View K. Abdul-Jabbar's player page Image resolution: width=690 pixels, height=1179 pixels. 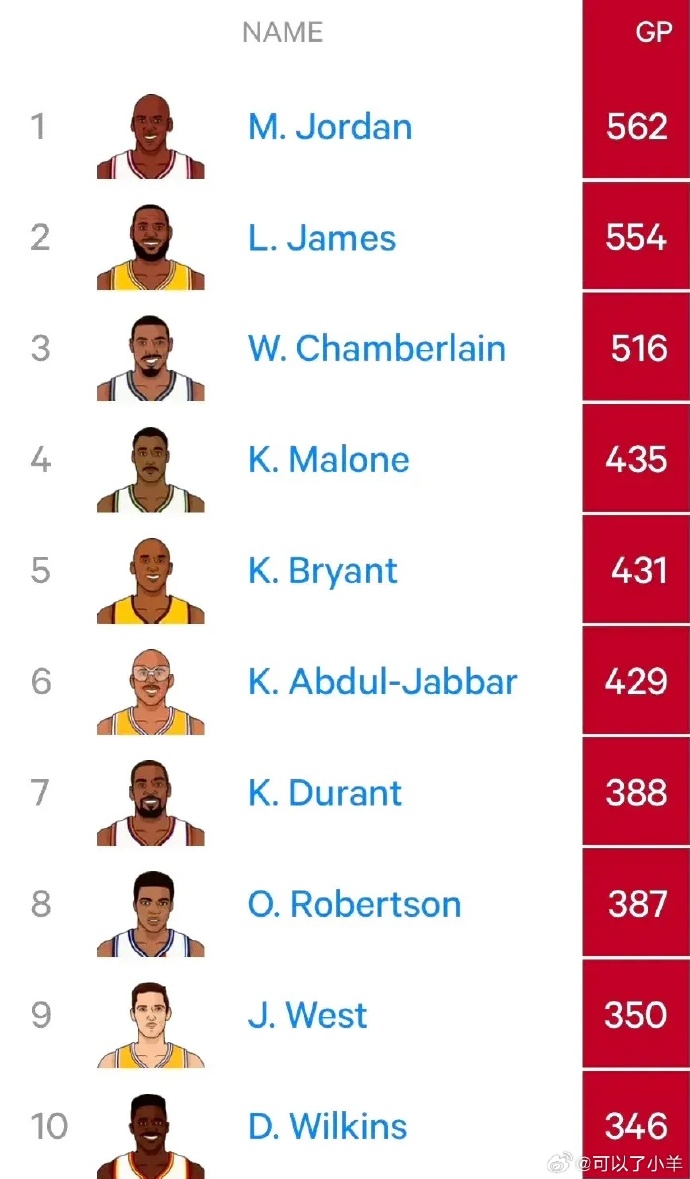[x=383, y=681]
